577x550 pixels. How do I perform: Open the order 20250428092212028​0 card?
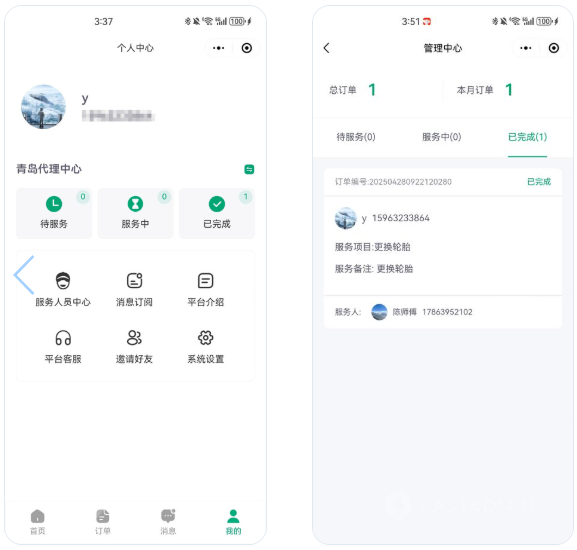click(443, 248)
